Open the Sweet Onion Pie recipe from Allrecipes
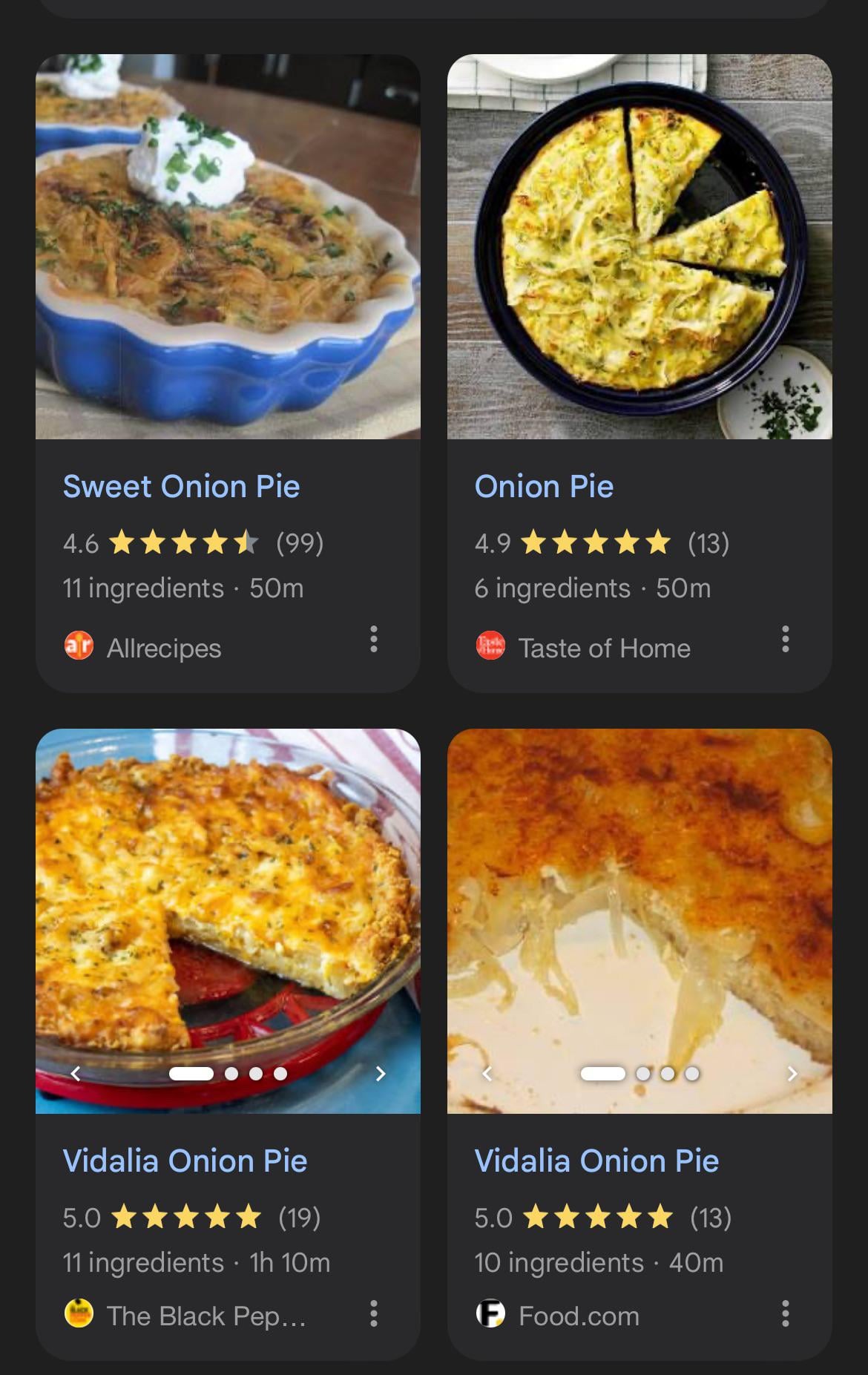The image size is (868, 1375). (181, 487)
